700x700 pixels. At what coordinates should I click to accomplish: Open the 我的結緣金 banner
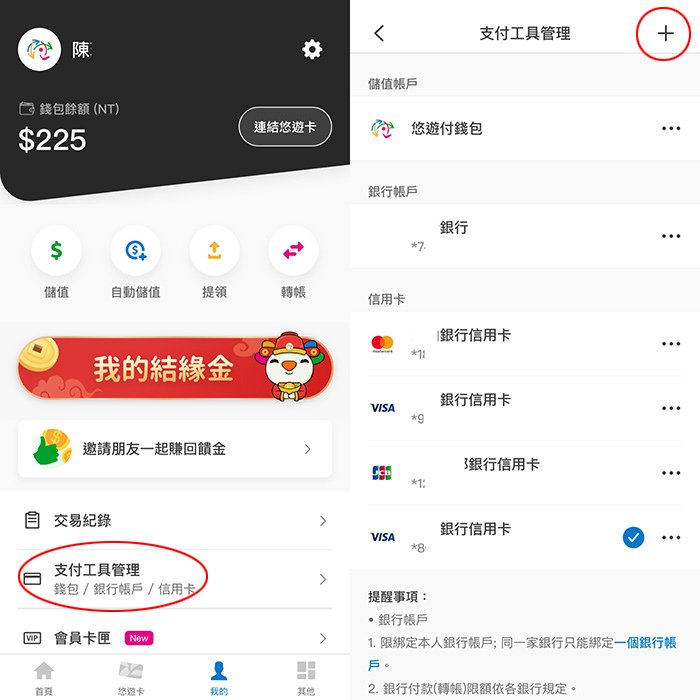coord(175,368)
